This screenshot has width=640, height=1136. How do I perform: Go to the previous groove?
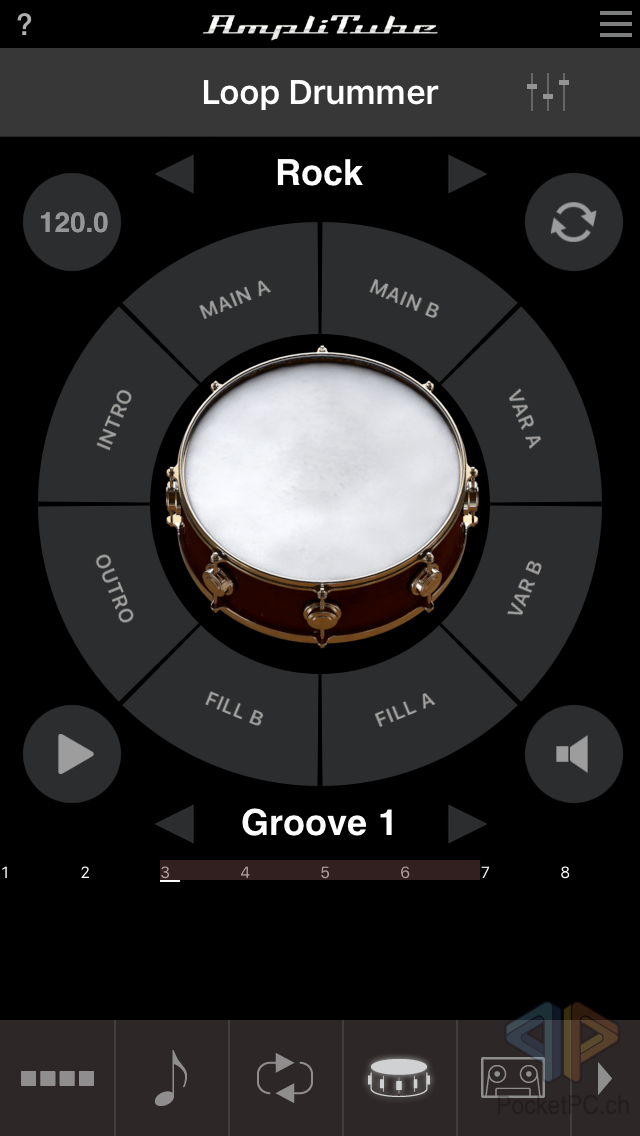tap(176, 824)
